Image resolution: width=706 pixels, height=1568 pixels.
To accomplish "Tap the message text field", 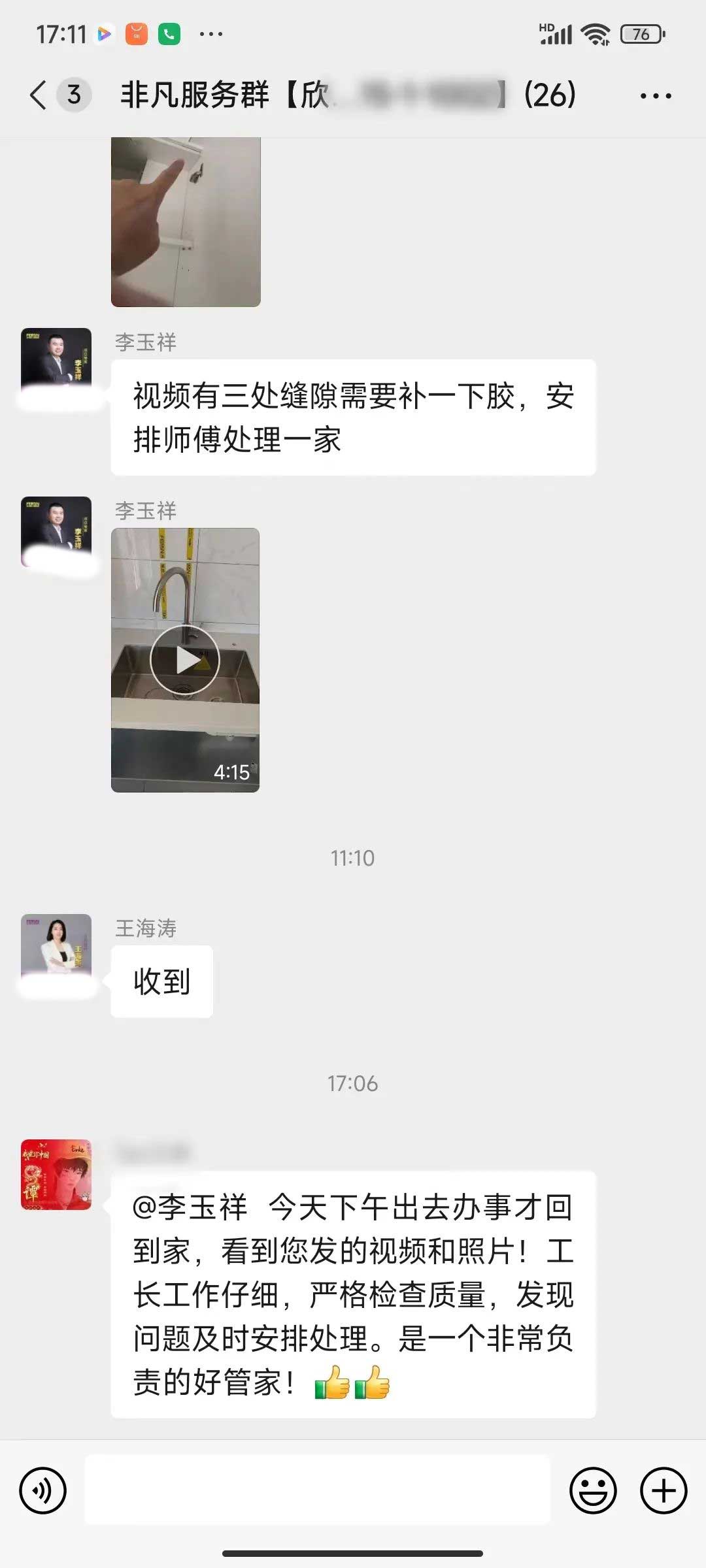I will click(x=318, y=1491).
